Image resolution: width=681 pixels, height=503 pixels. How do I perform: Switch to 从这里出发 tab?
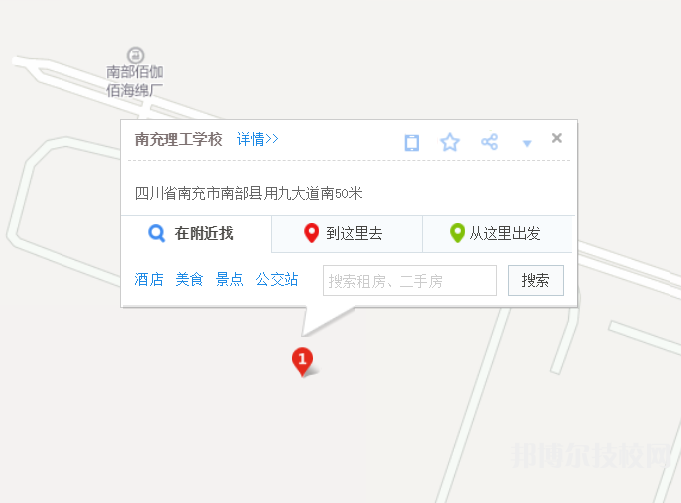(x=497, y=233)
